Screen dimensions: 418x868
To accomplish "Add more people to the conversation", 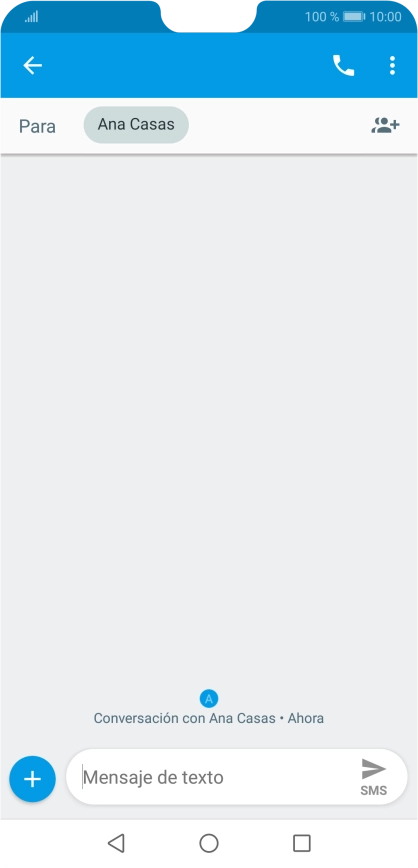I will coord(385,125).
